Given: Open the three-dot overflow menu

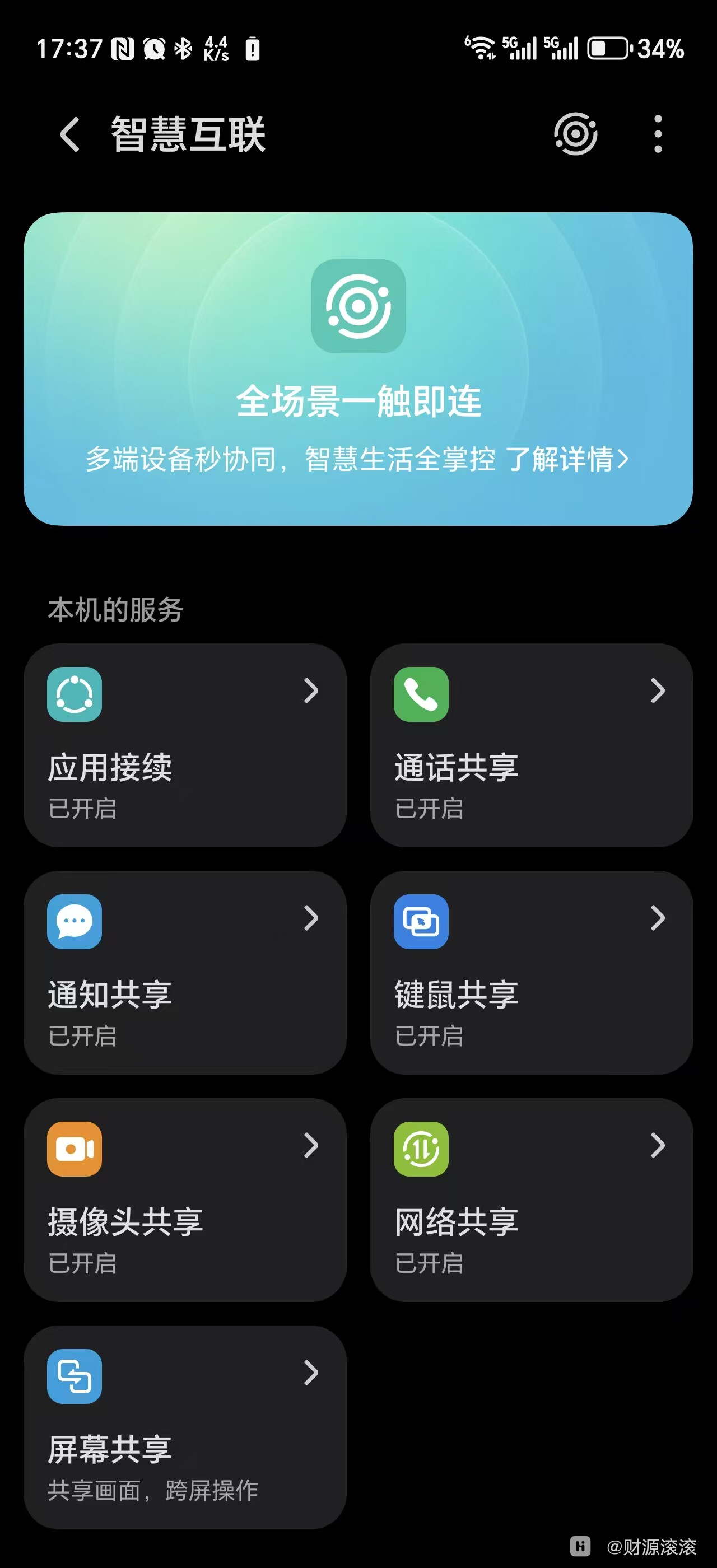Looking at the screenshot, I should pos(658,134).
